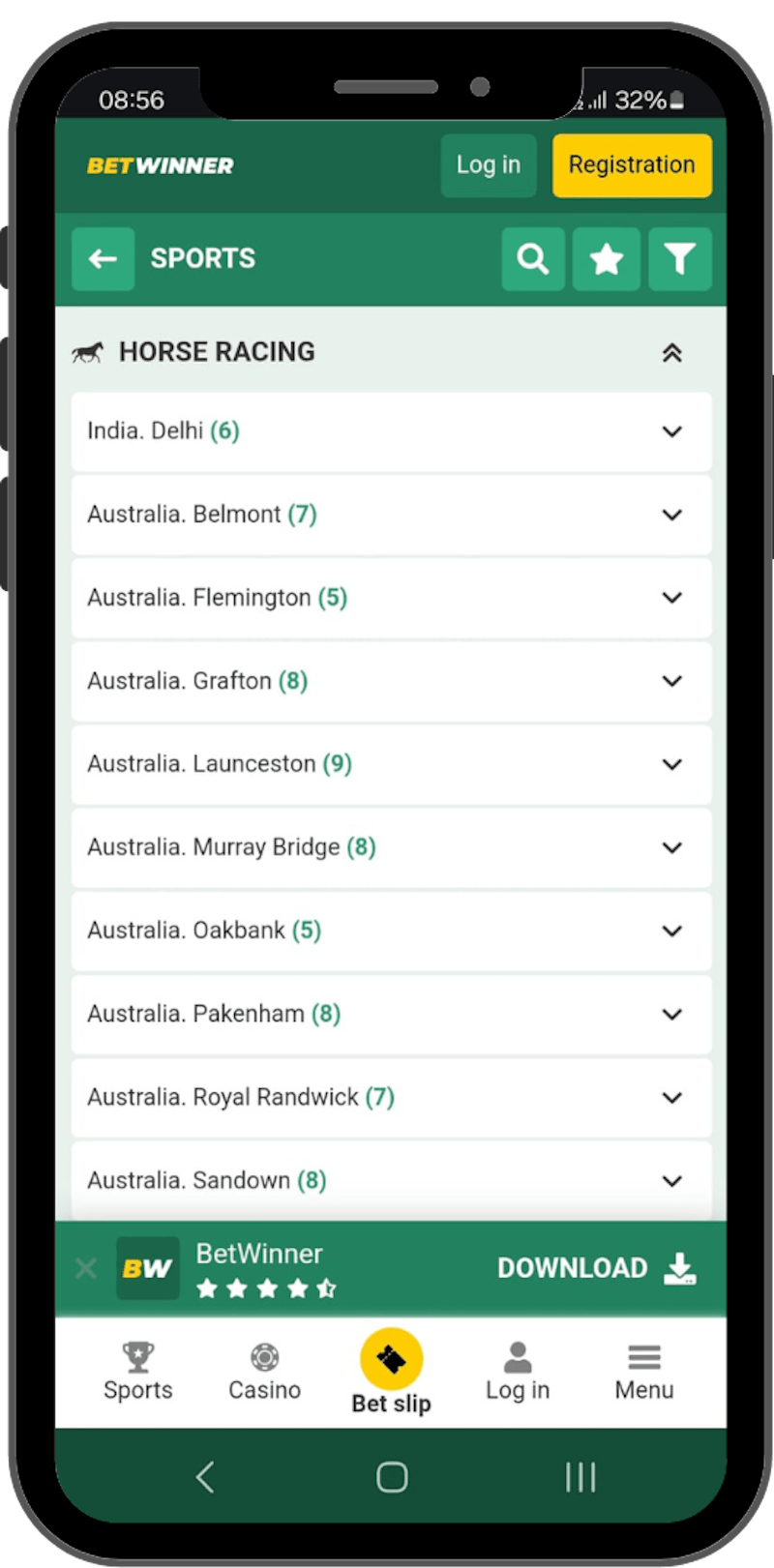This screenshot has width=774, height=1568.
Task: Collapse the Horse Racing section
Action: tap(671, 353)
